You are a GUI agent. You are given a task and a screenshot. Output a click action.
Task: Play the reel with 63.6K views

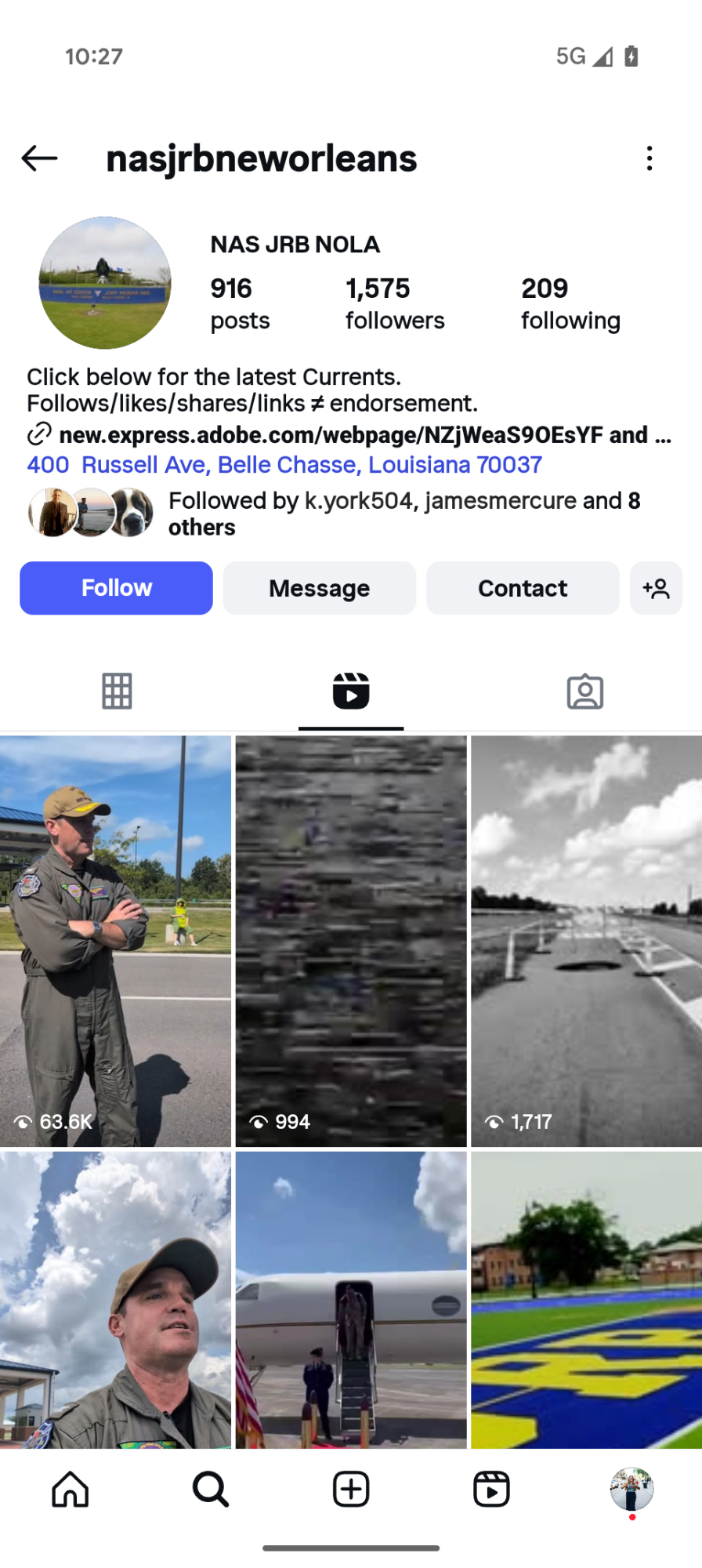[x=115, y=941]
